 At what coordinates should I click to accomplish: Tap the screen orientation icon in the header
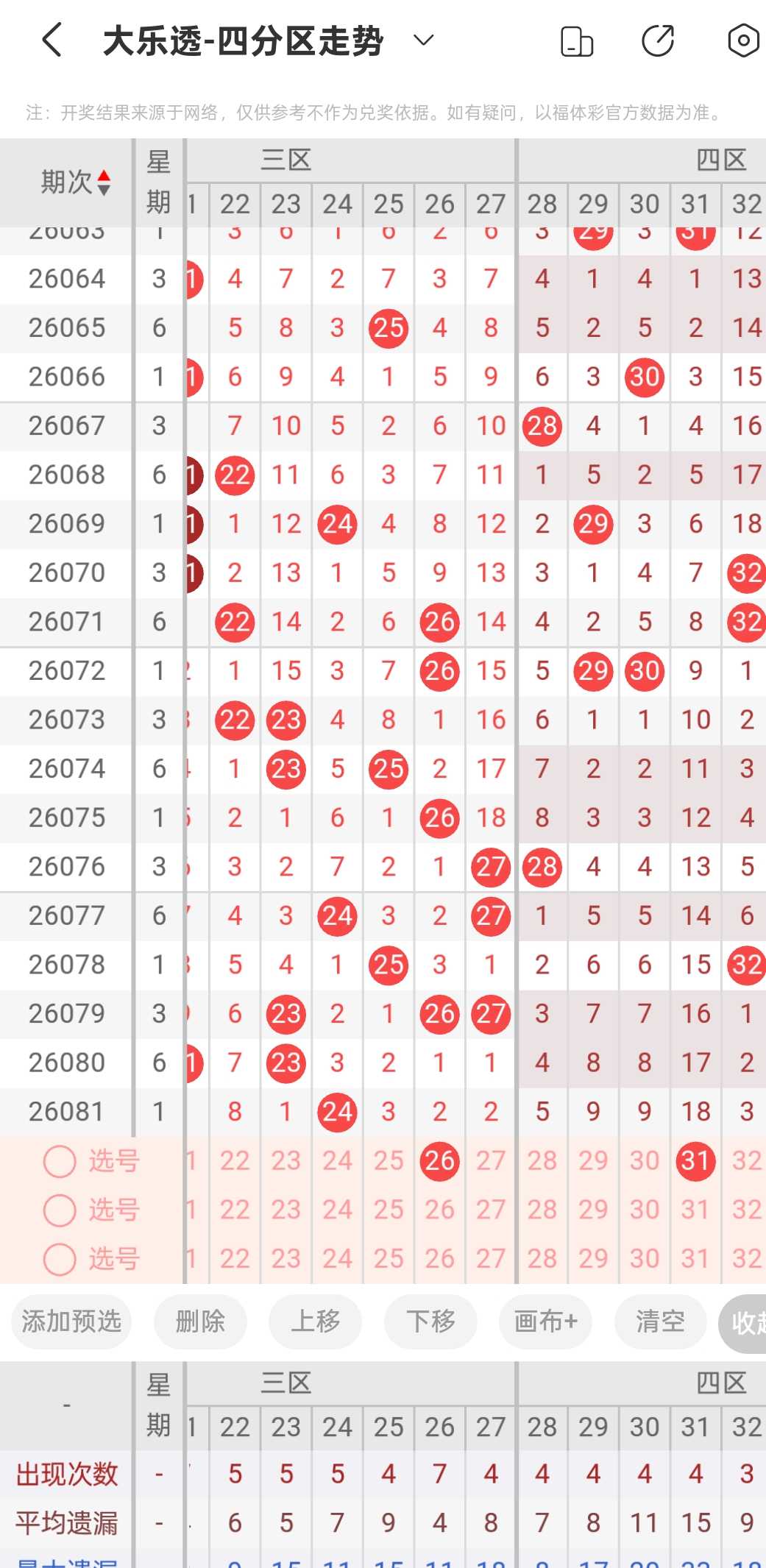[x=577, y=40]
